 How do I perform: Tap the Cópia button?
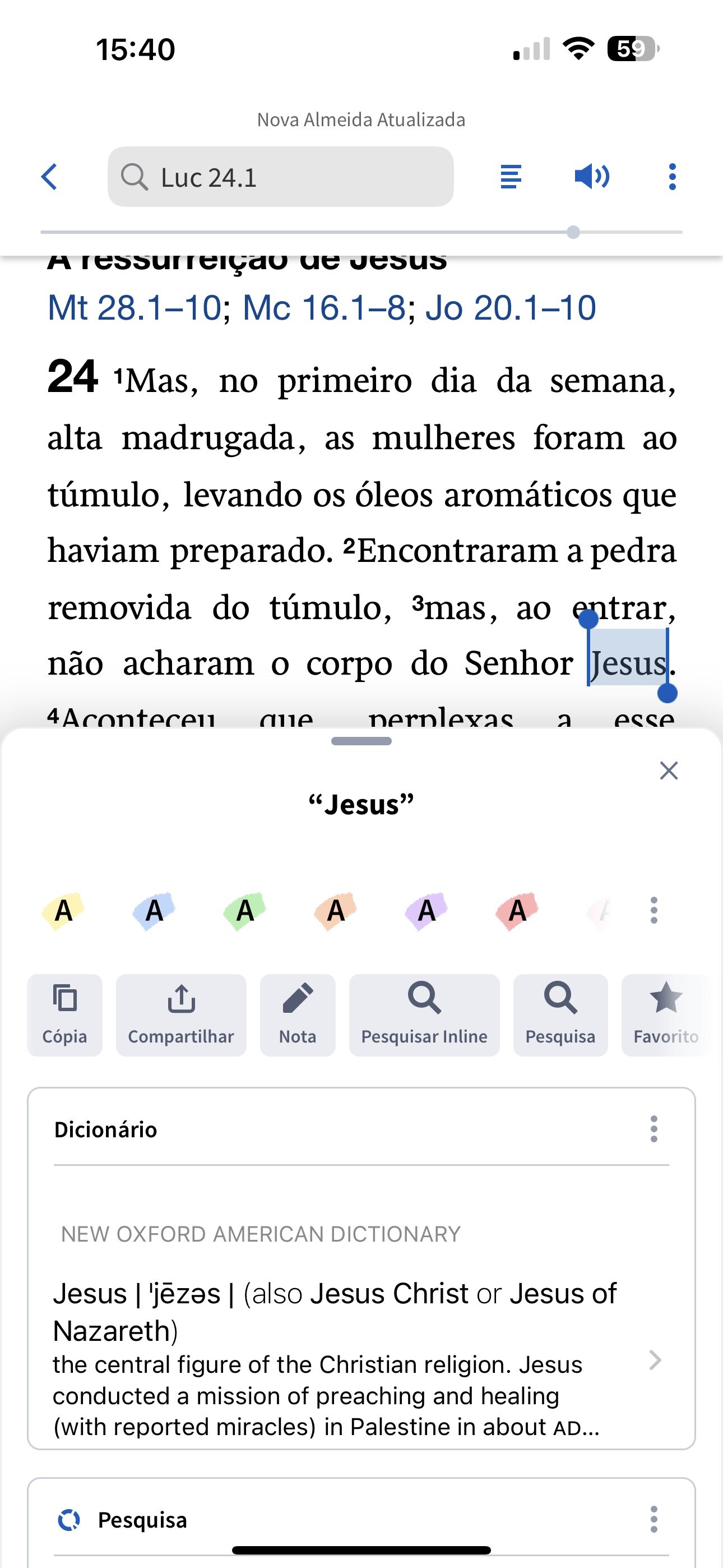tap(64, 1014)
